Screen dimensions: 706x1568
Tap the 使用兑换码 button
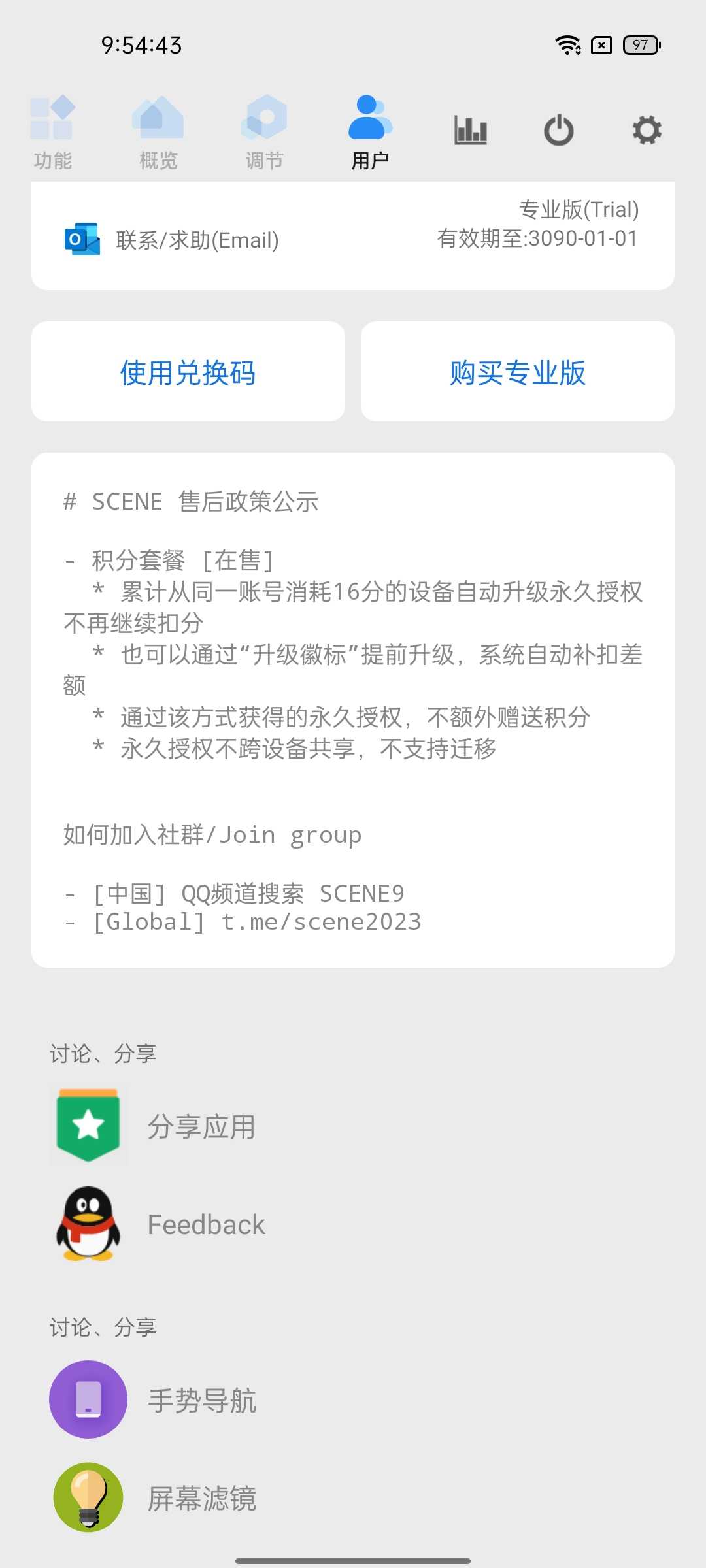[188, 372]
